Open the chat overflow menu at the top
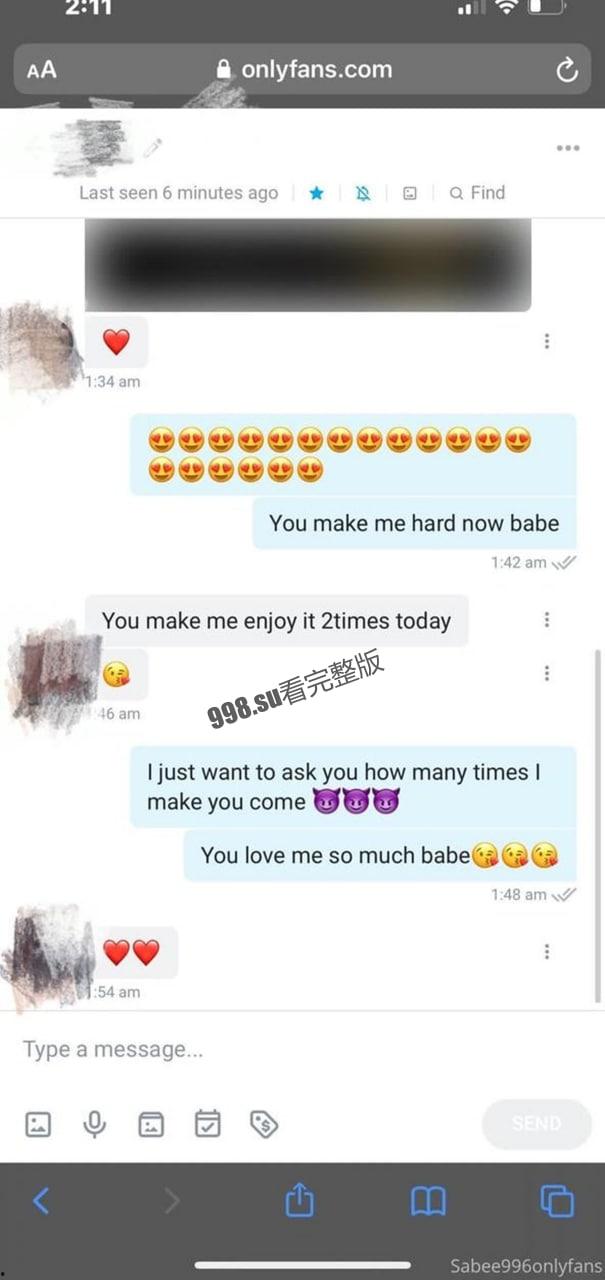Image resolution: width=605 pixels, height=1280 pixels. click(568, 149)
